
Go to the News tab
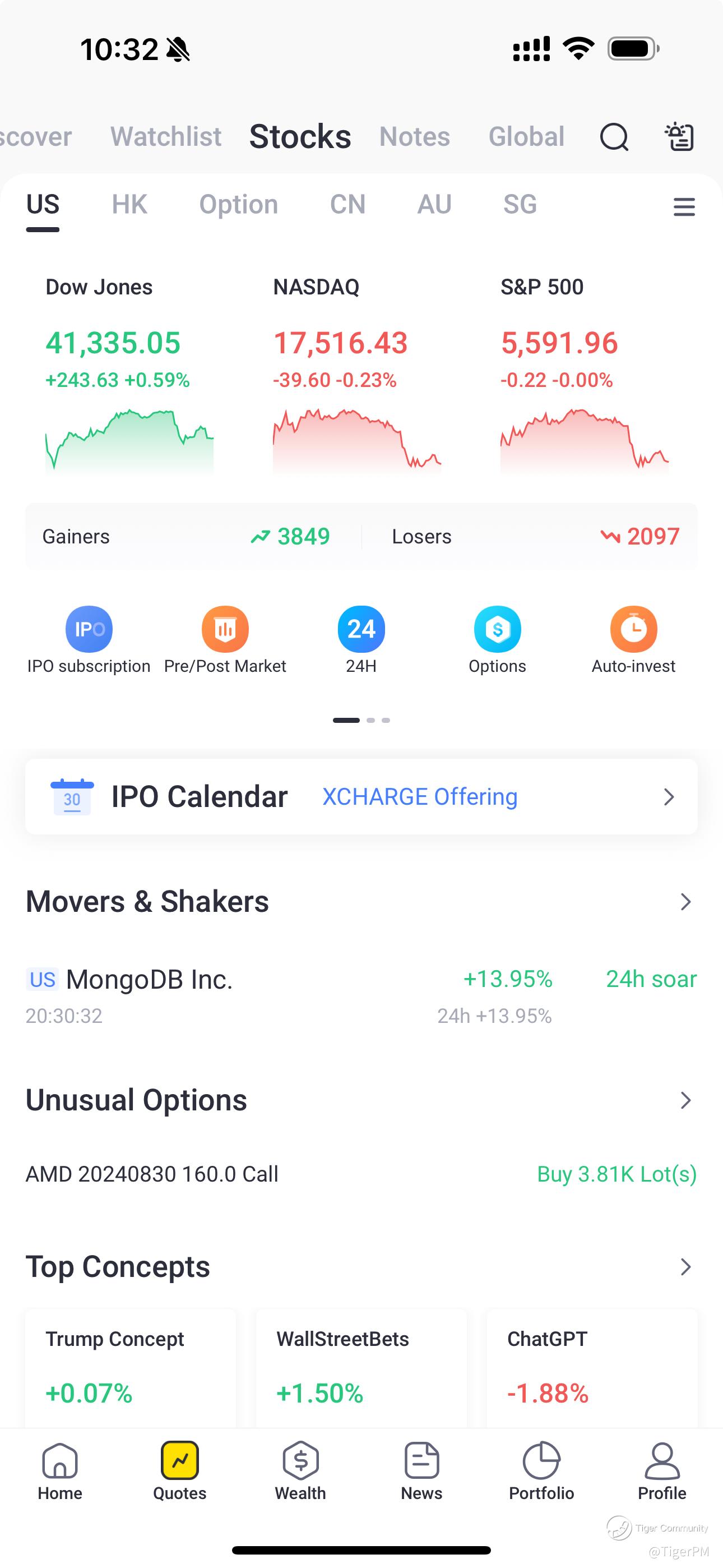(421, 1472)
